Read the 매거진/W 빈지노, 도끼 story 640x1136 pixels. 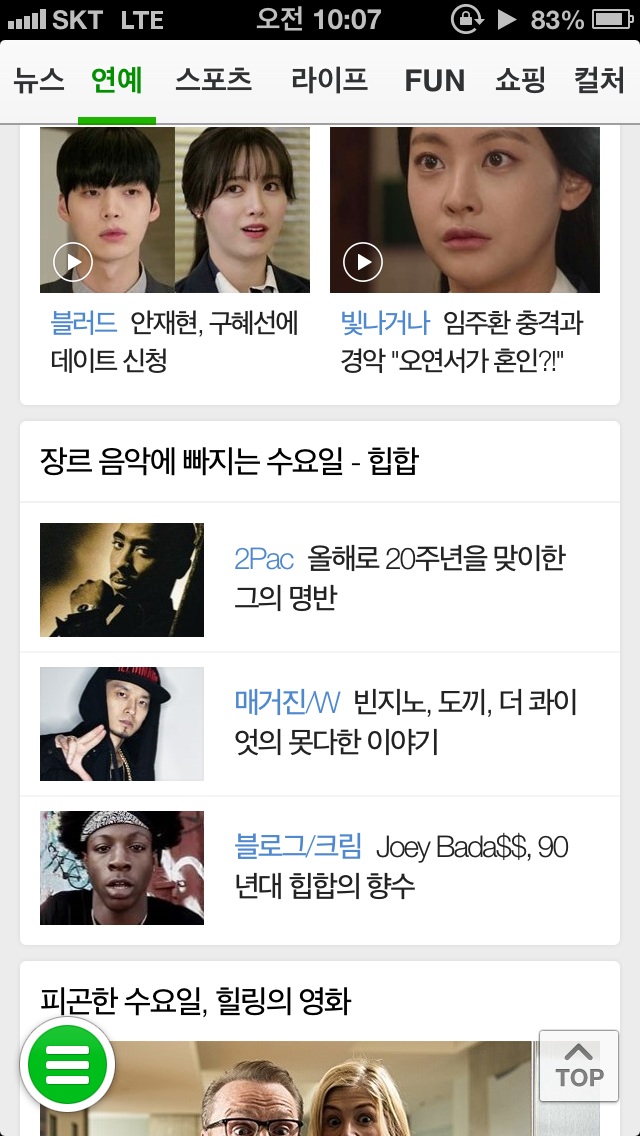click(405, 722)
